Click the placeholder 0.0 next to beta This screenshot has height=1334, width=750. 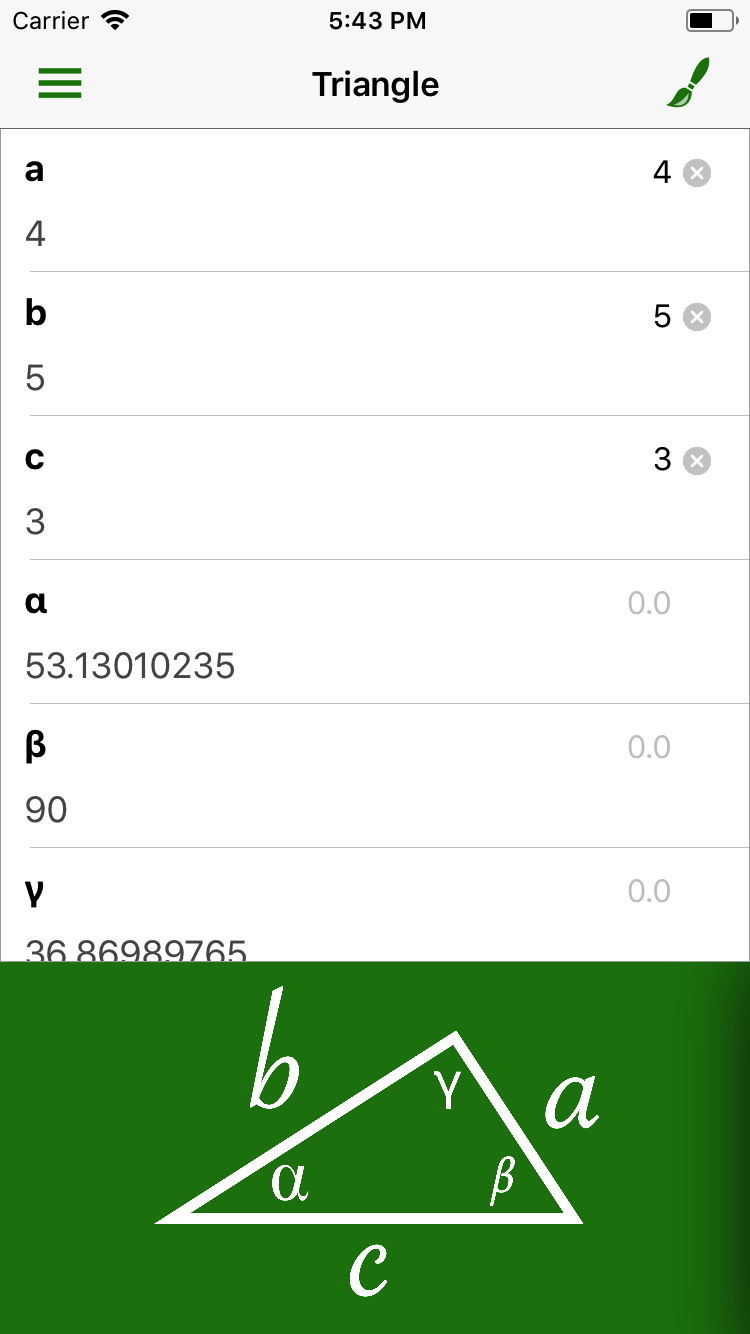coord(650,747)
